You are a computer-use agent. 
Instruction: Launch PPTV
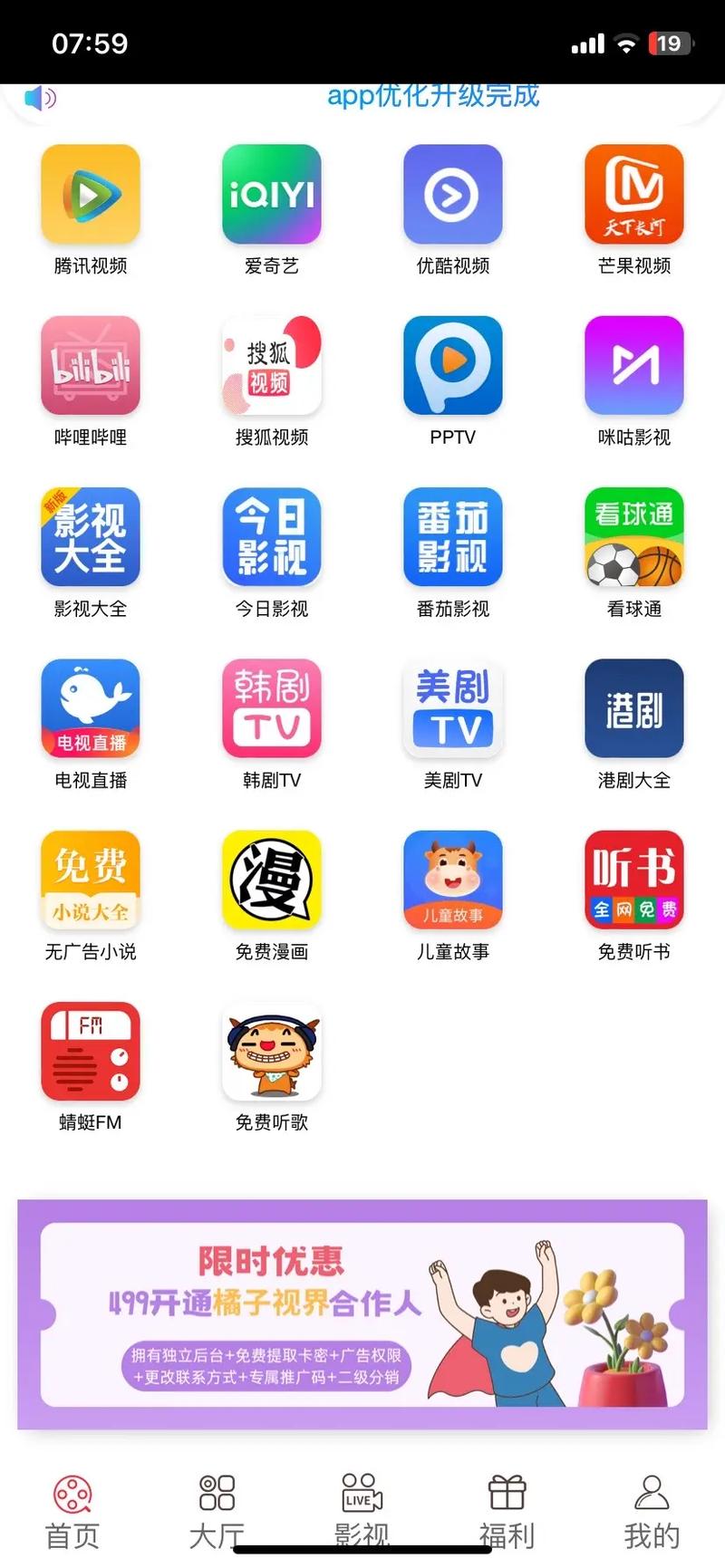pyautogui.click(x=452, y=366)
